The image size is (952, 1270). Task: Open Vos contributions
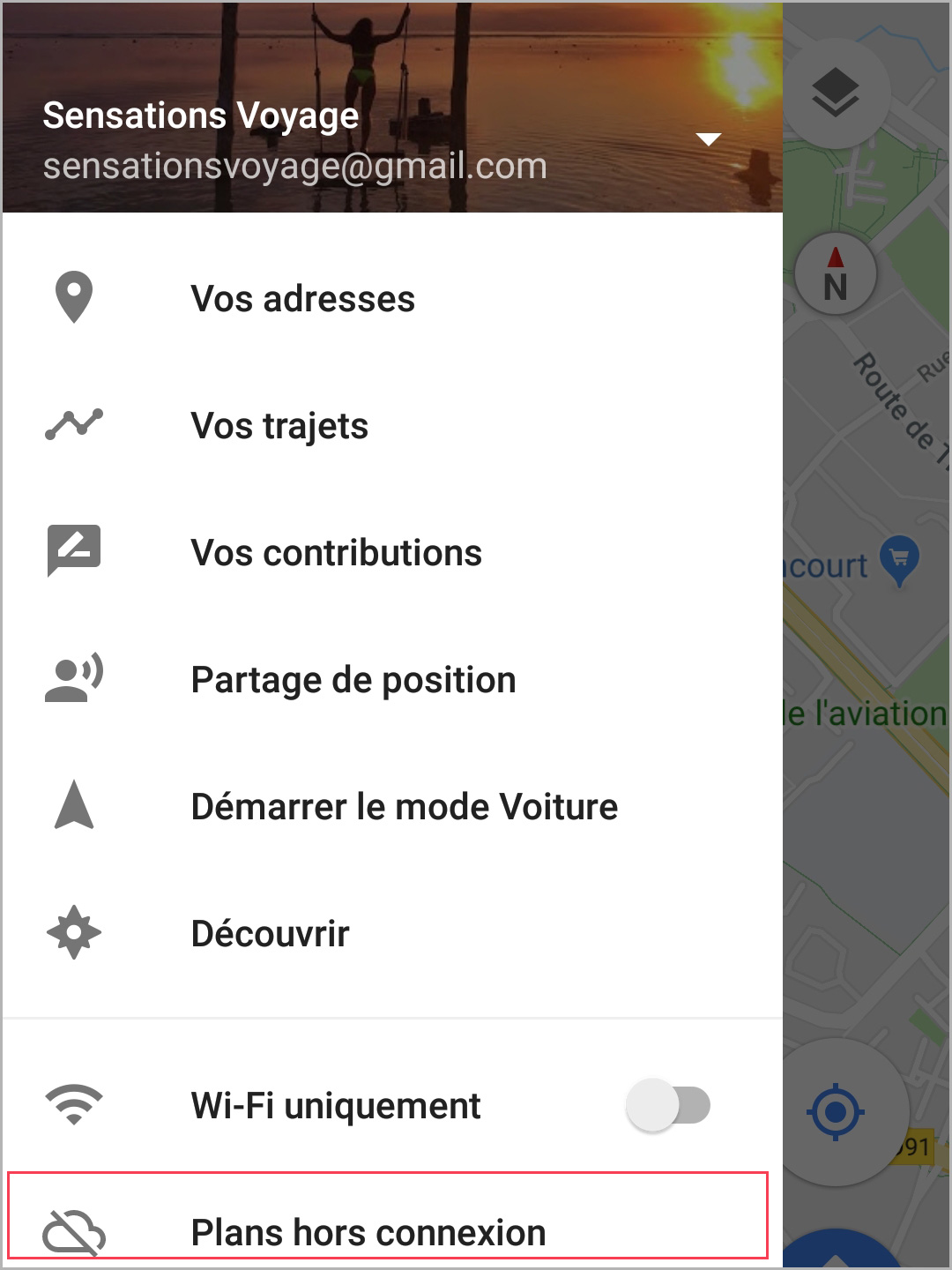(x=336, y=553)
